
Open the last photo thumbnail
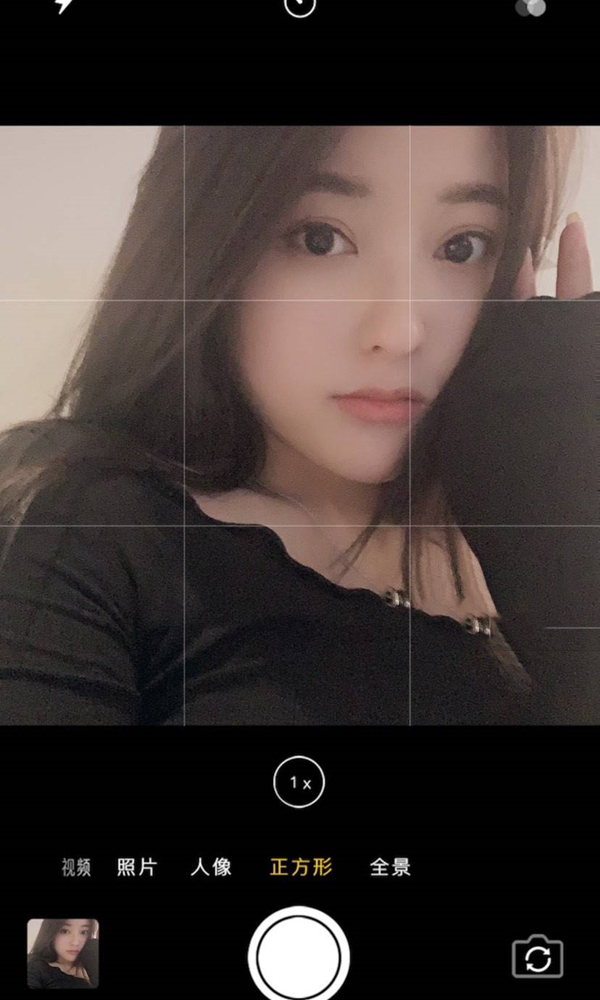point(63,953)
